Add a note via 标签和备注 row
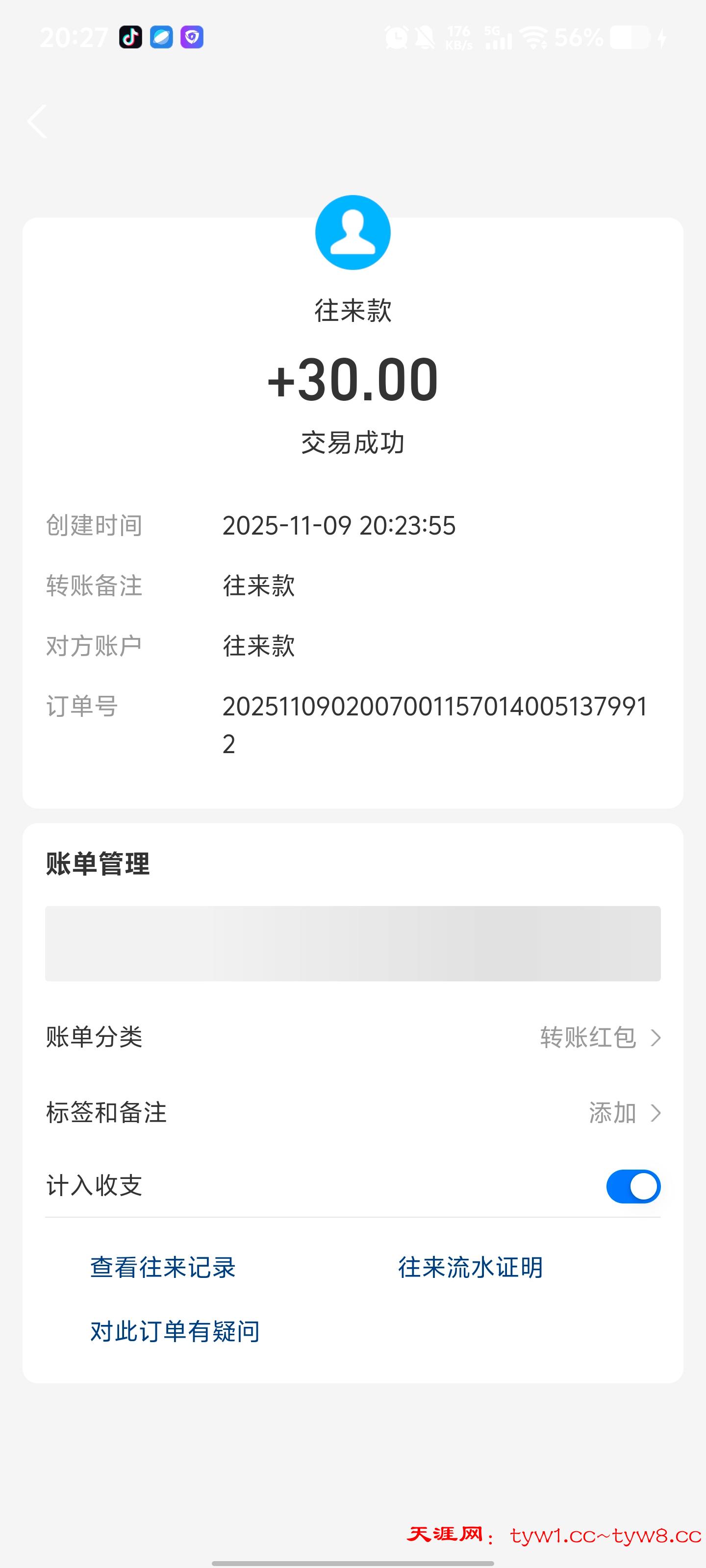The height and width of the screenshot is (1568, 706). (x=353, y=1113)
